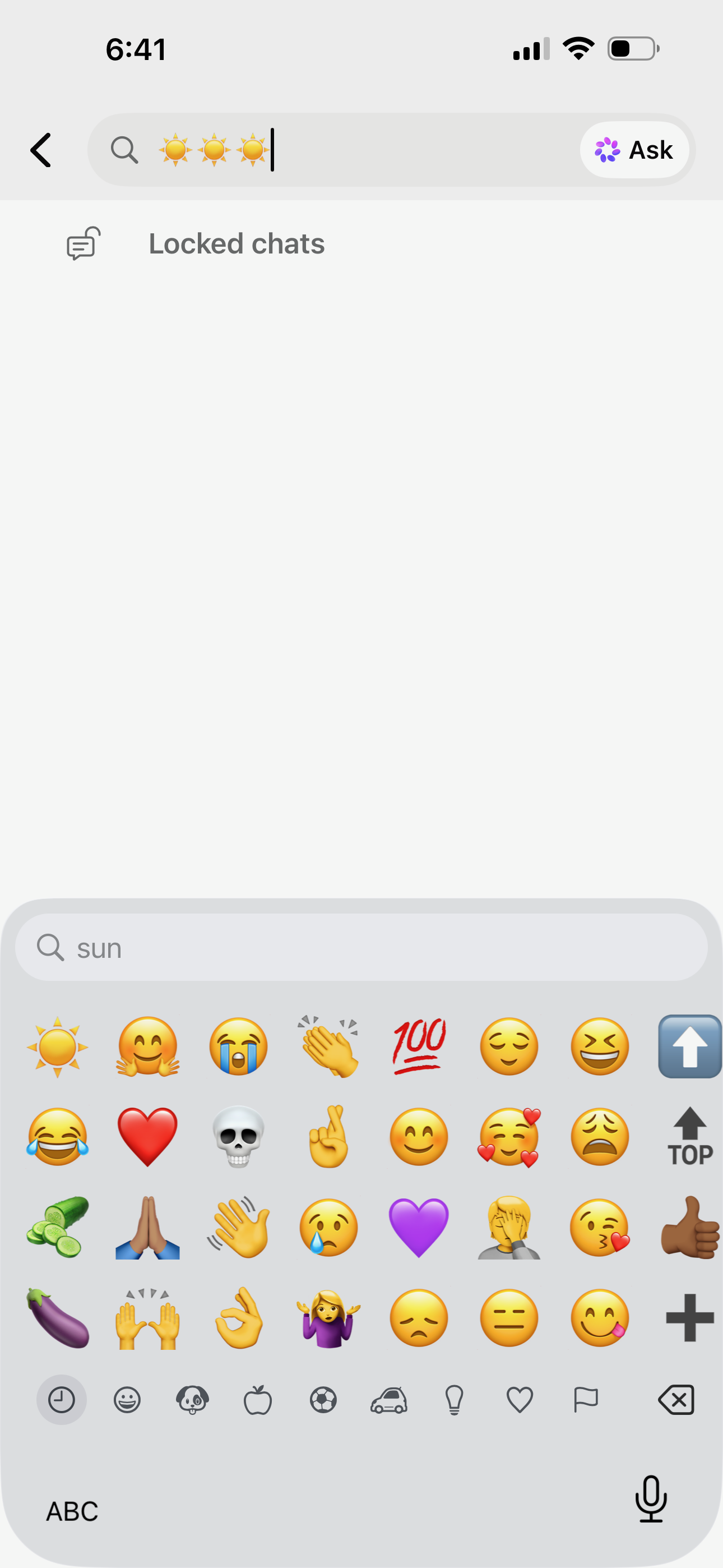Viewport: 723px width, 1568px height.
Task: Switch to food emoji category
Action: (258, 1400)
